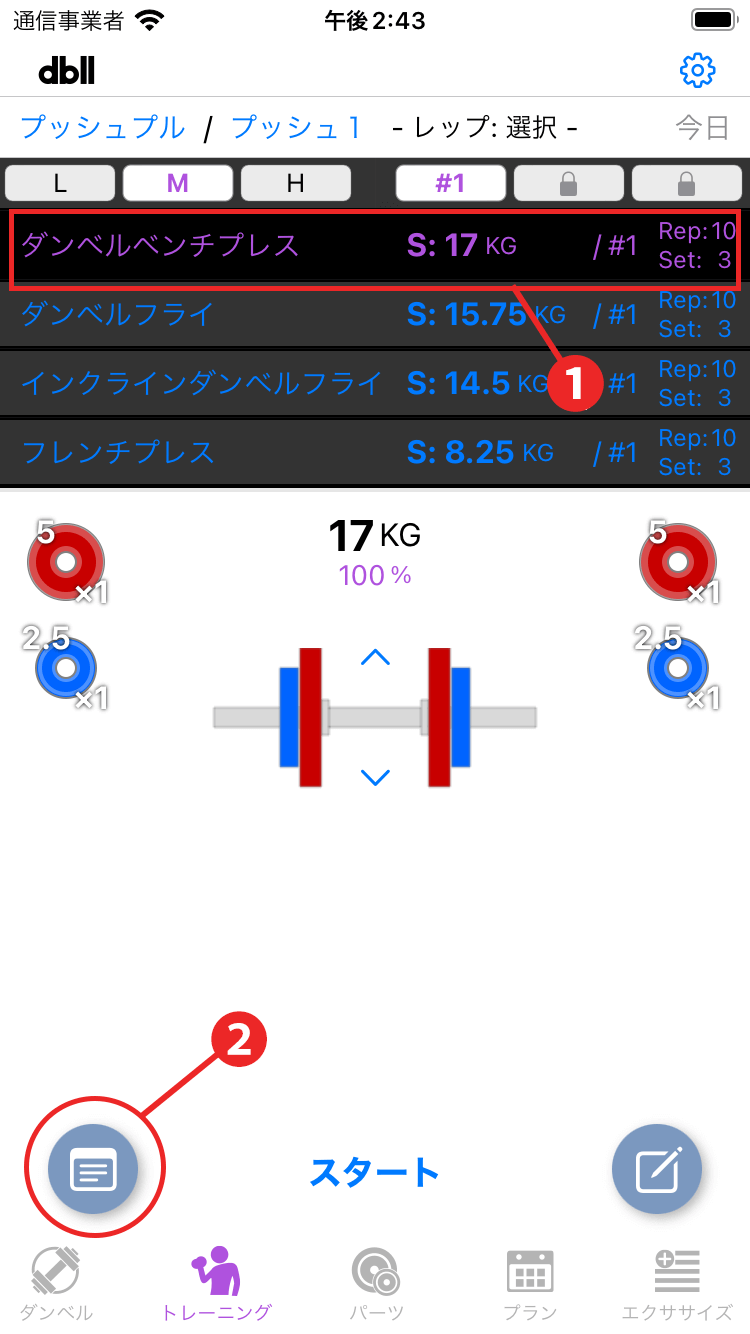750x1334 pixels.
Task: Open the edit pencil button
Action: pyautogui.click(x=657, y=1169)
